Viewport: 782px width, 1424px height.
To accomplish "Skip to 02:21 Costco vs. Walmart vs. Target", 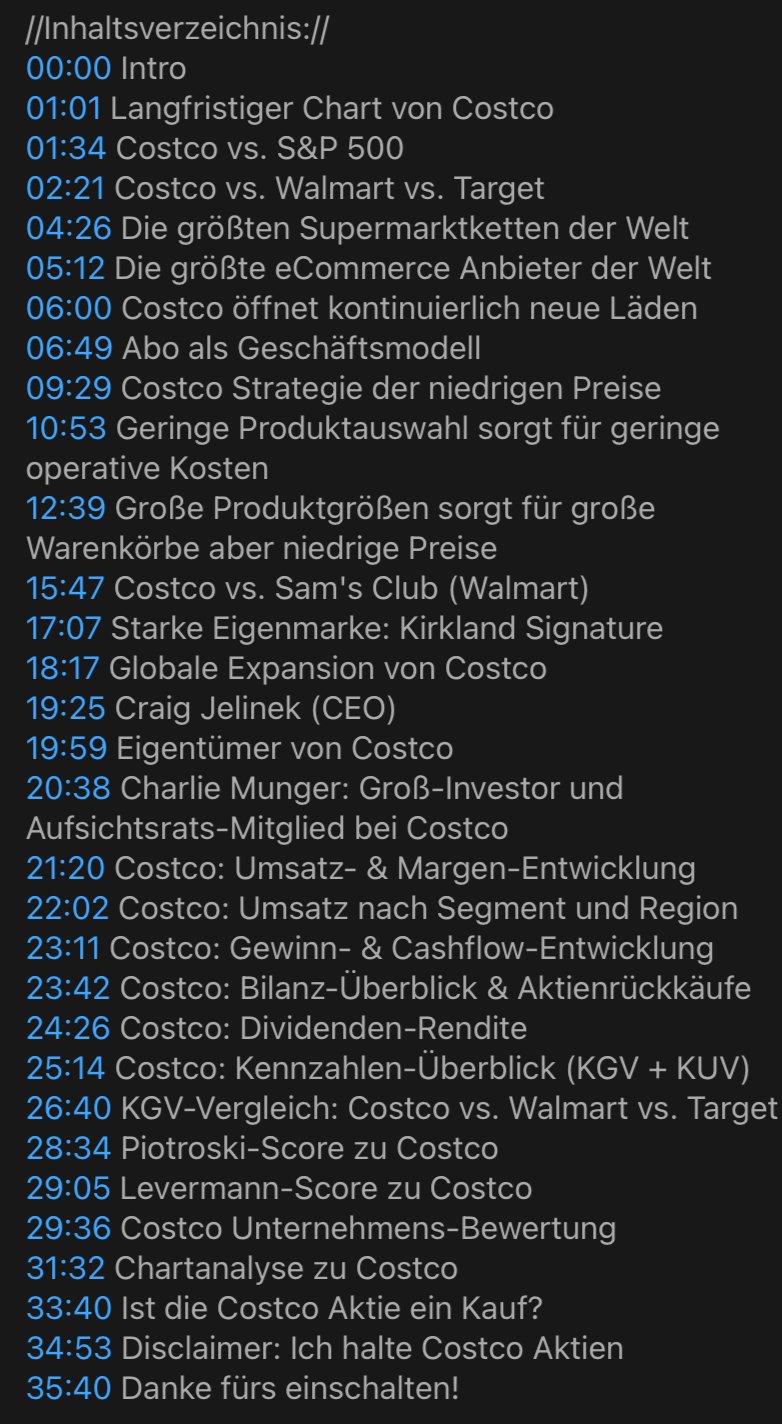I will point(66,188).
